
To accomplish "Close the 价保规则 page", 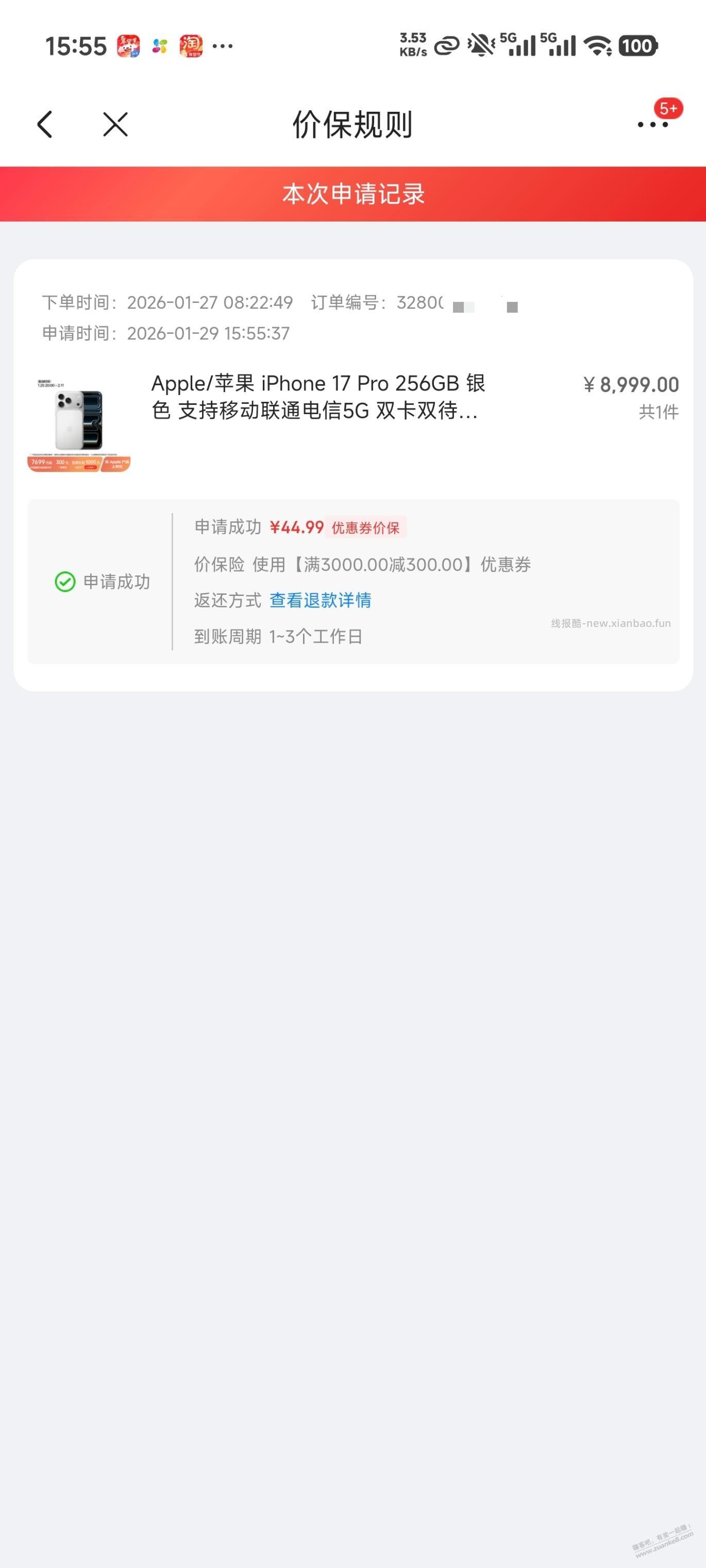I will click(115, 124).
